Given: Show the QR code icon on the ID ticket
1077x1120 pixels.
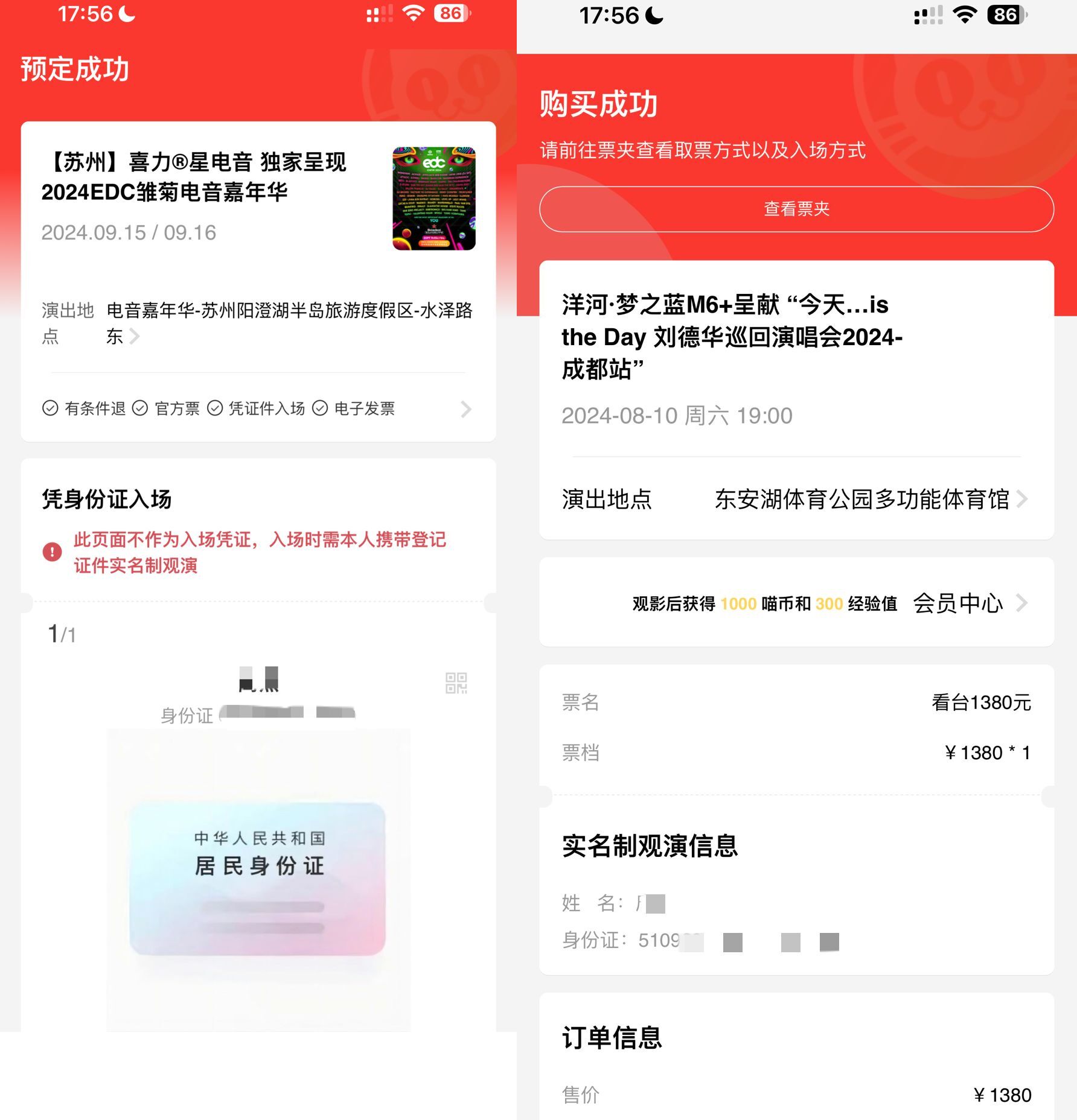Looking at the screenshot, I should pos(456,683).
